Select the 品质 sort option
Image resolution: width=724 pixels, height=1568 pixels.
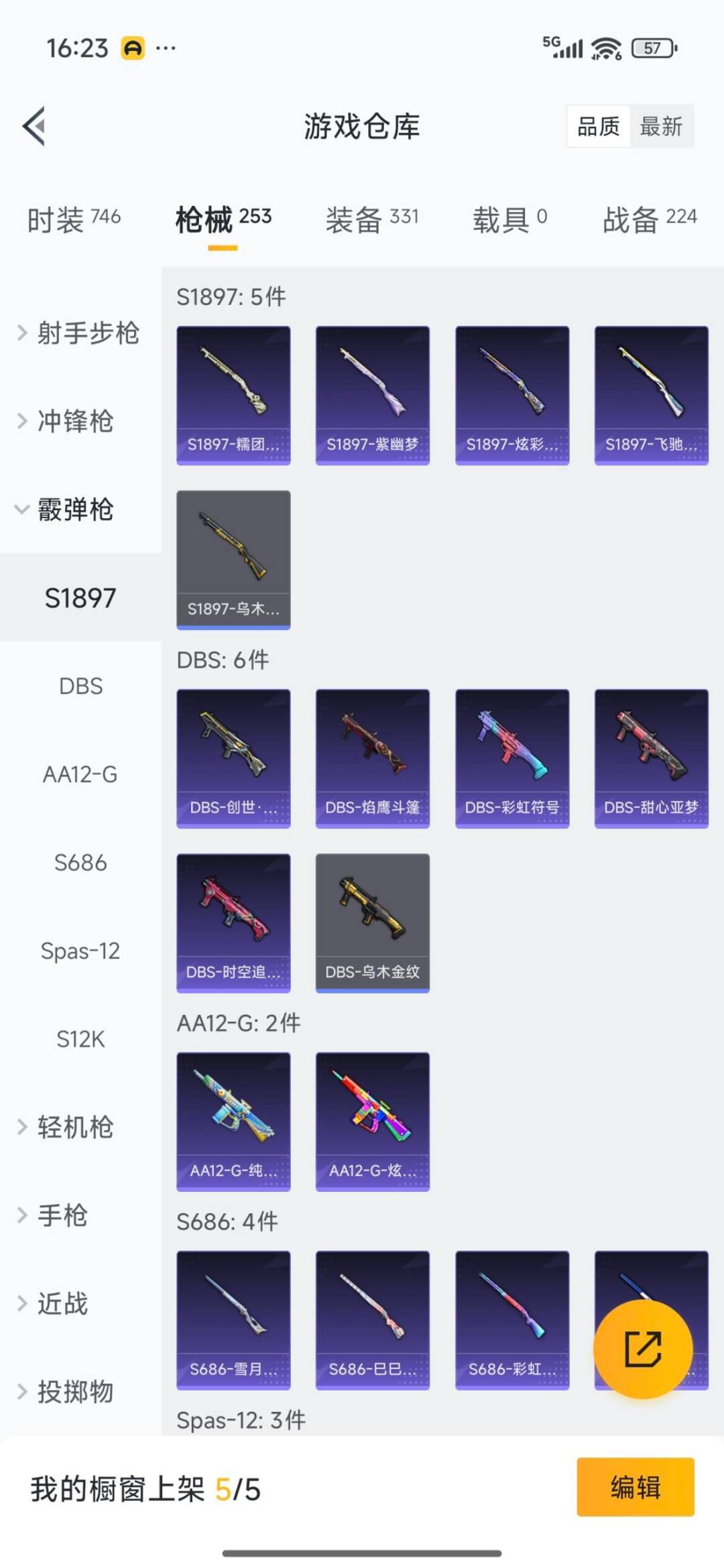[598, 126]
